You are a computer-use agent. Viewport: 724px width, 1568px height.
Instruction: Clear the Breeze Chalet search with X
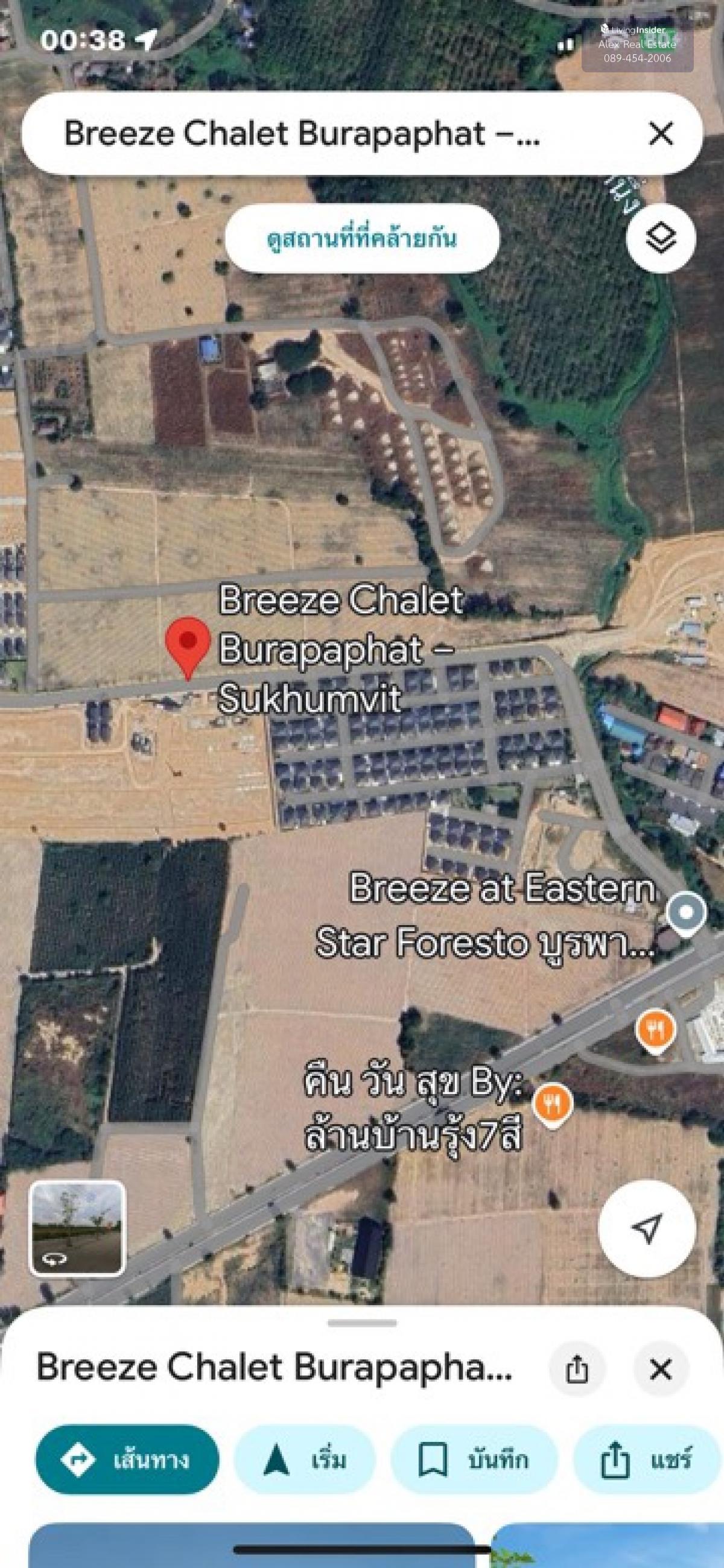pos(661,133)
